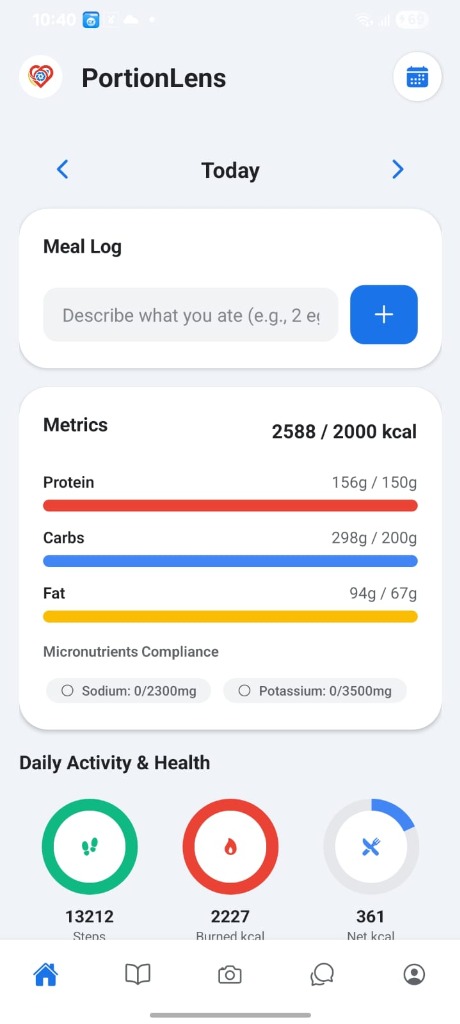Go to the next day
This screenshot has width=460, height=1024.
[x=397, y=170]
